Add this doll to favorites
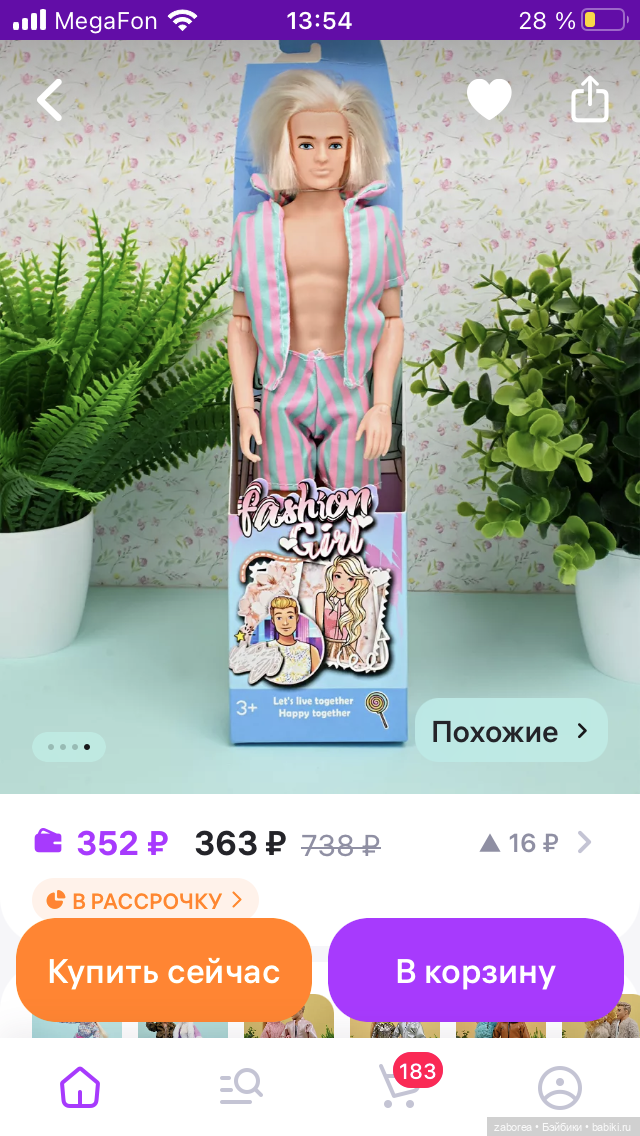Screen dimensions: 640x1136 [489, 100]
